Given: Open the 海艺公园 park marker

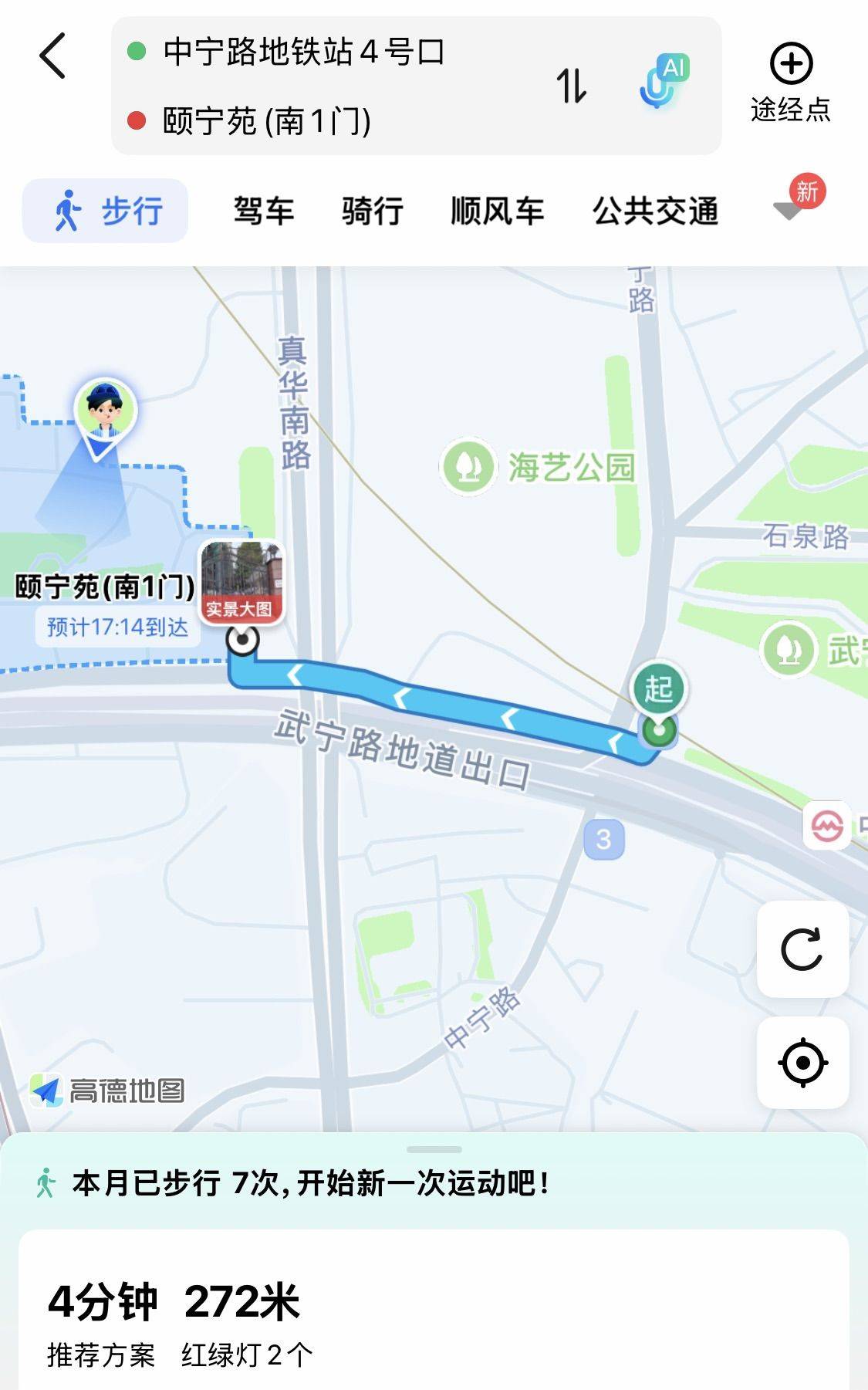Looking at the screenshot, I should pyautogui.click(x=468, y=466).
